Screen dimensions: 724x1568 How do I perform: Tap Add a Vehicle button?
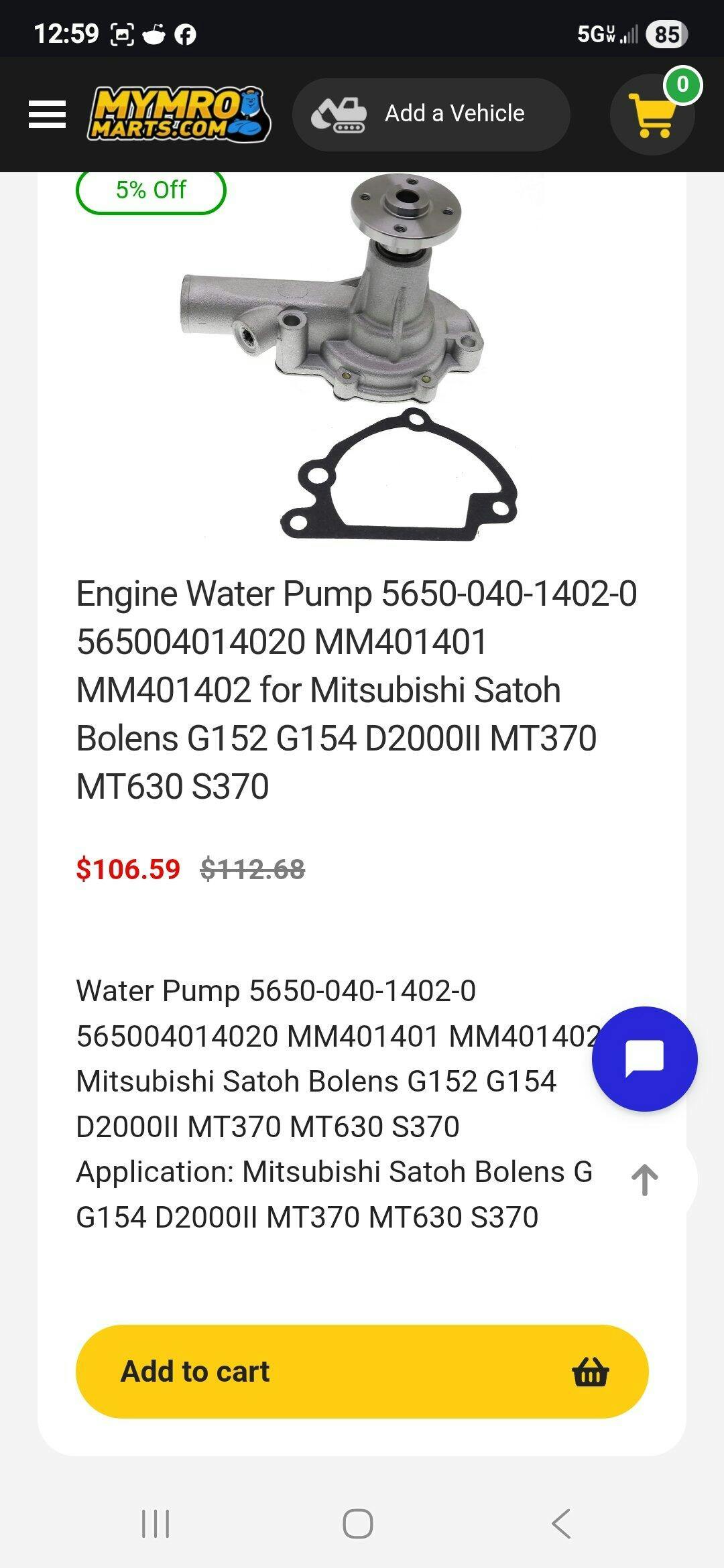pos(431,114)
